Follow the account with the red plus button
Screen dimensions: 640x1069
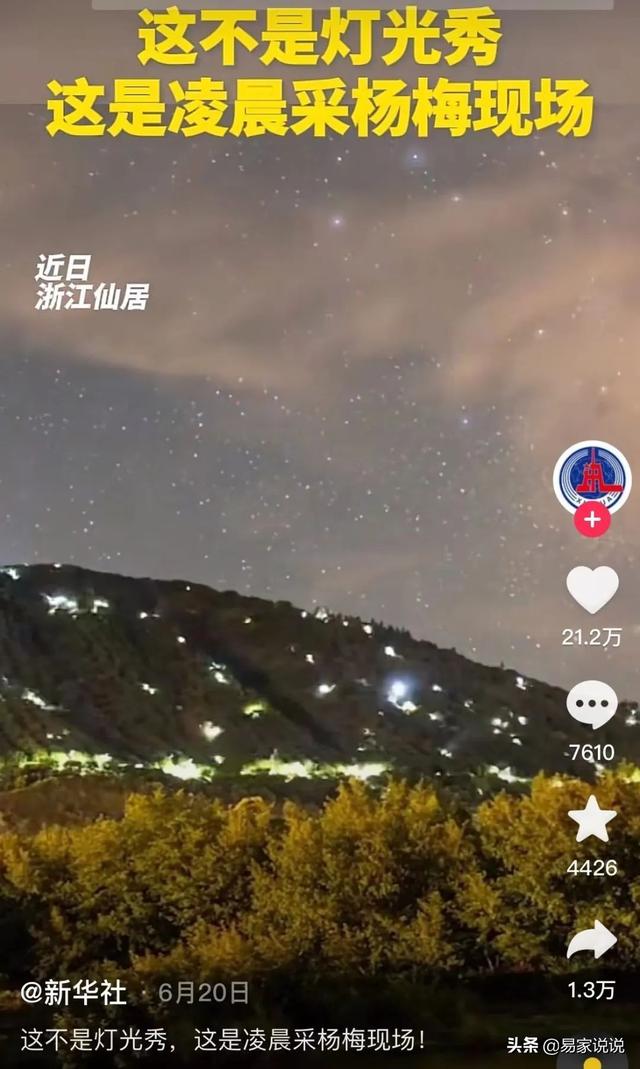tap(592, 520)
